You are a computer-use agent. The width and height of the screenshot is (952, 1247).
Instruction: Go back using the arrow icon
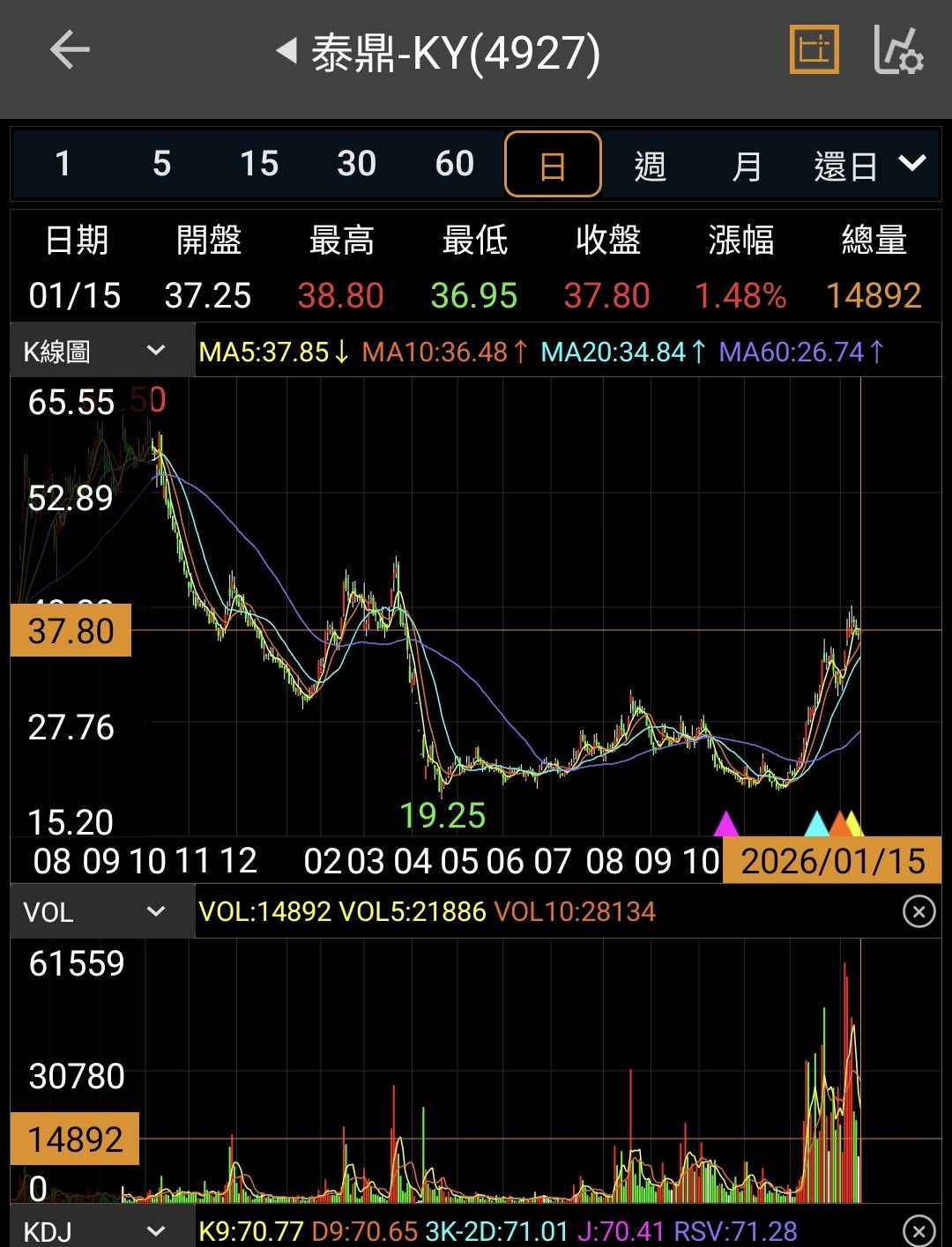[70, 50]
